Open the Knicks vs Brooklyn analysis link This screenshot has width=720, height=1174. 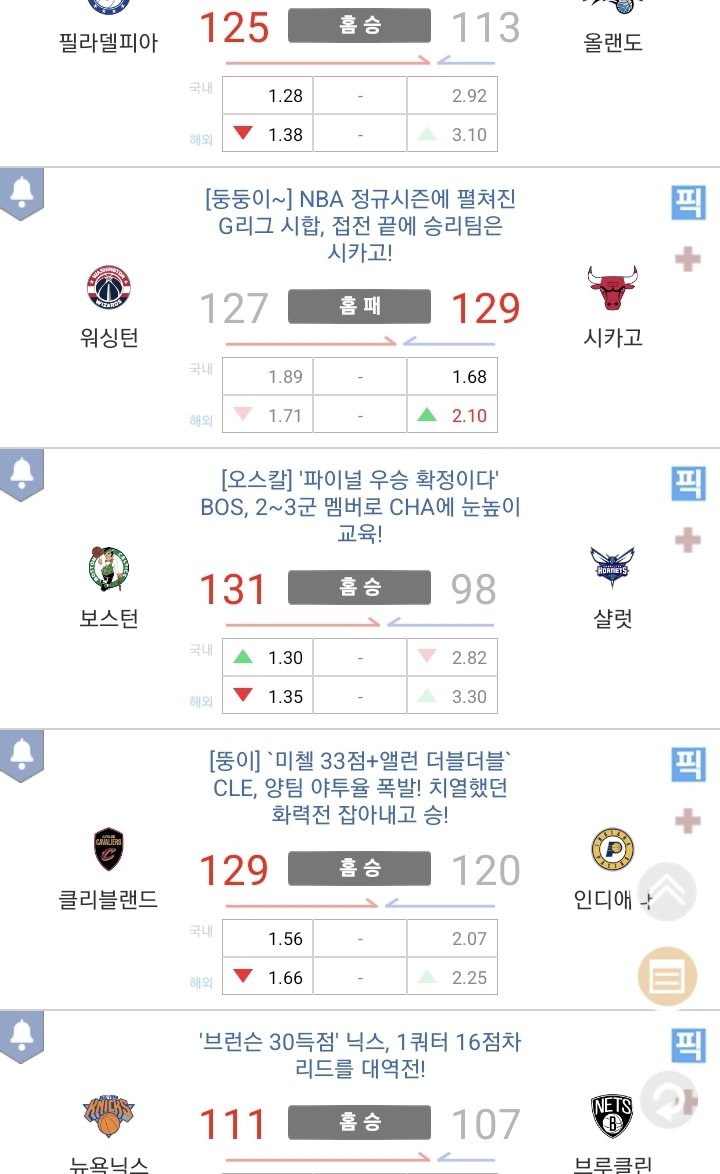[360, 1056]
